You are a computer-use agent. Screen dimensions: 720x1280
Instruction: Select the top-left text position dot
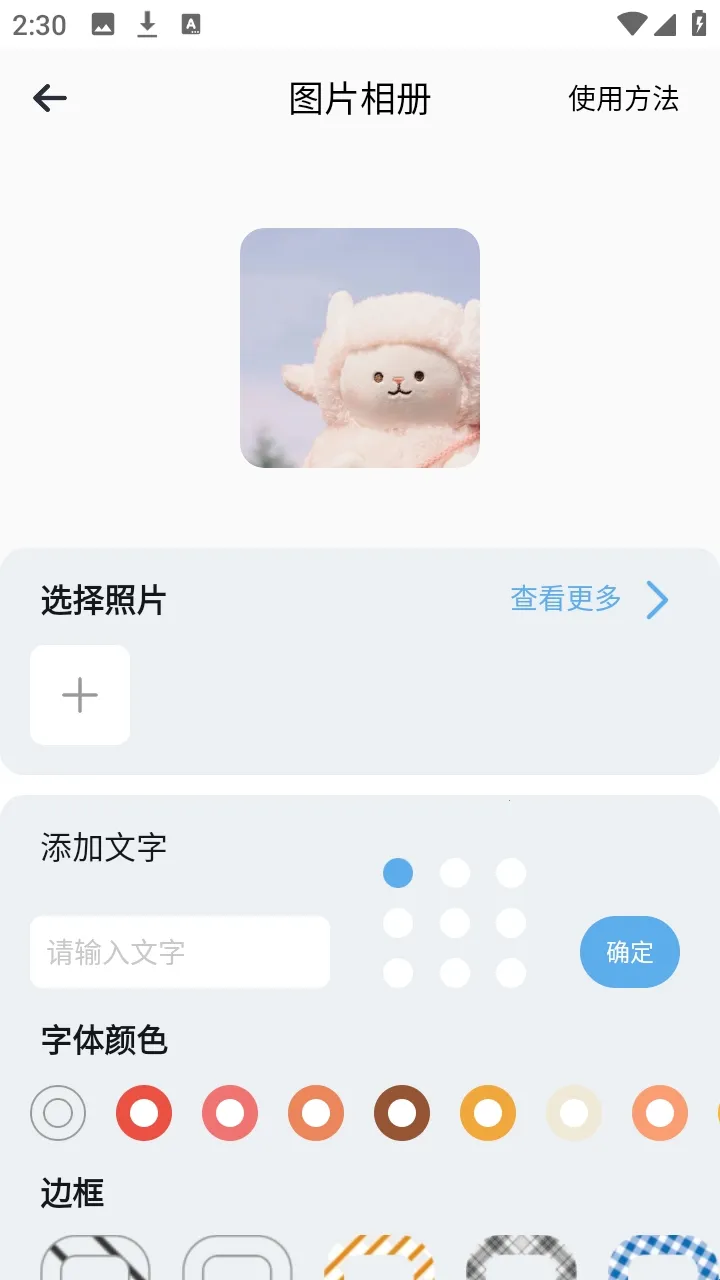coord(397,872)
